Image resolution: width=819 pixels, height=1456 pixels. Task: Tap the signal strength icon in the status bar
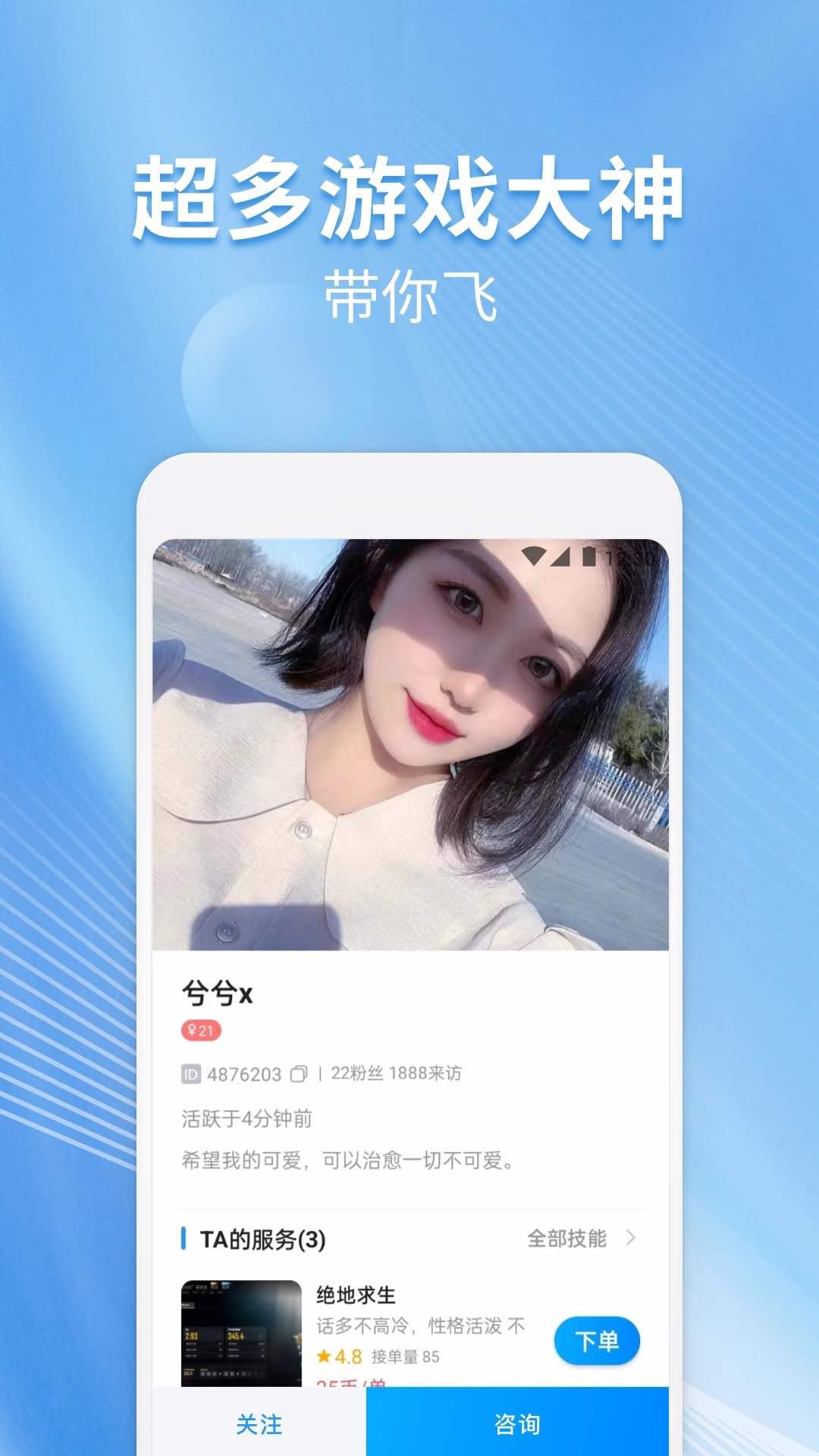pyautogui.click(x=562, y=555)
